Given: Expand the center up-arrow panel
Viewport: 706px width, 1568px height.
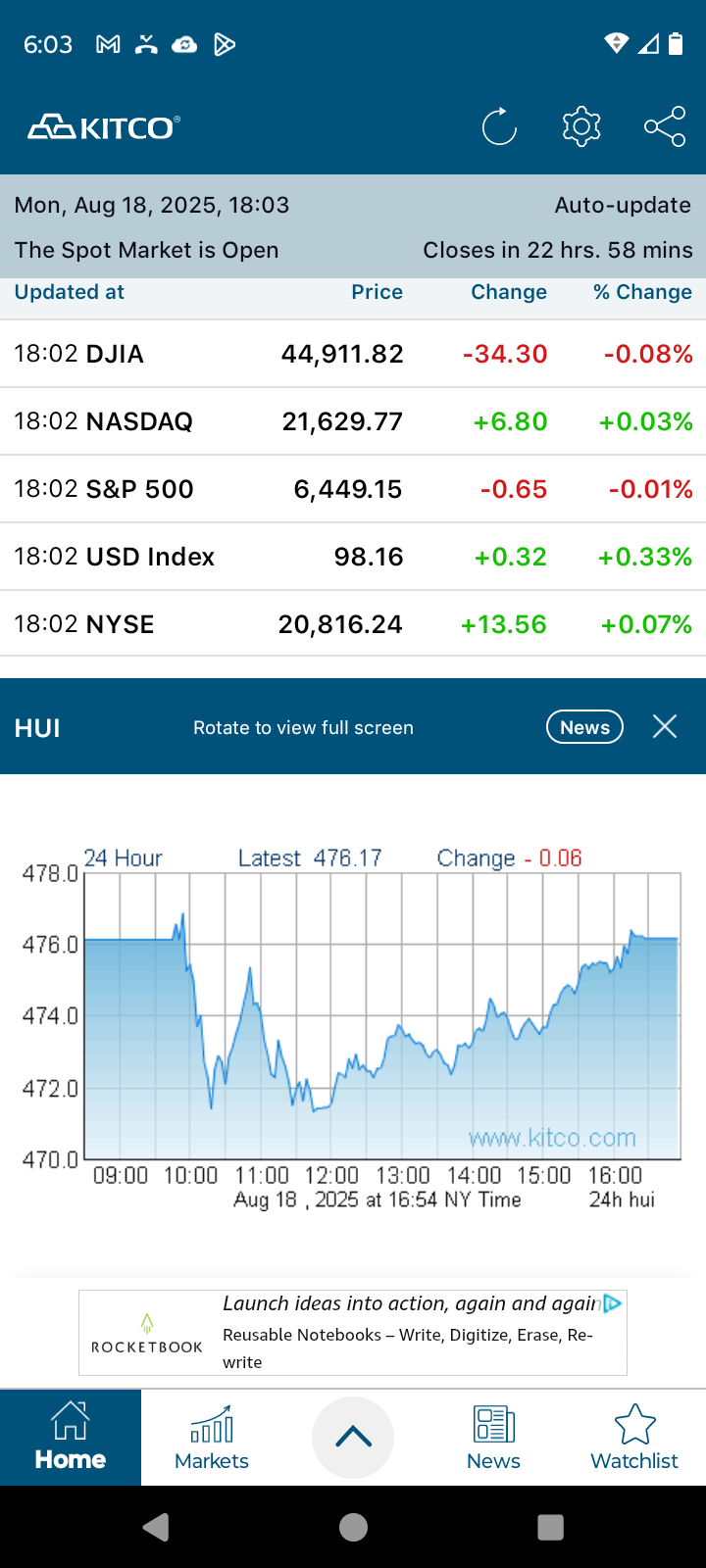Looking at the screenshot, I should tap(353, 1437).
